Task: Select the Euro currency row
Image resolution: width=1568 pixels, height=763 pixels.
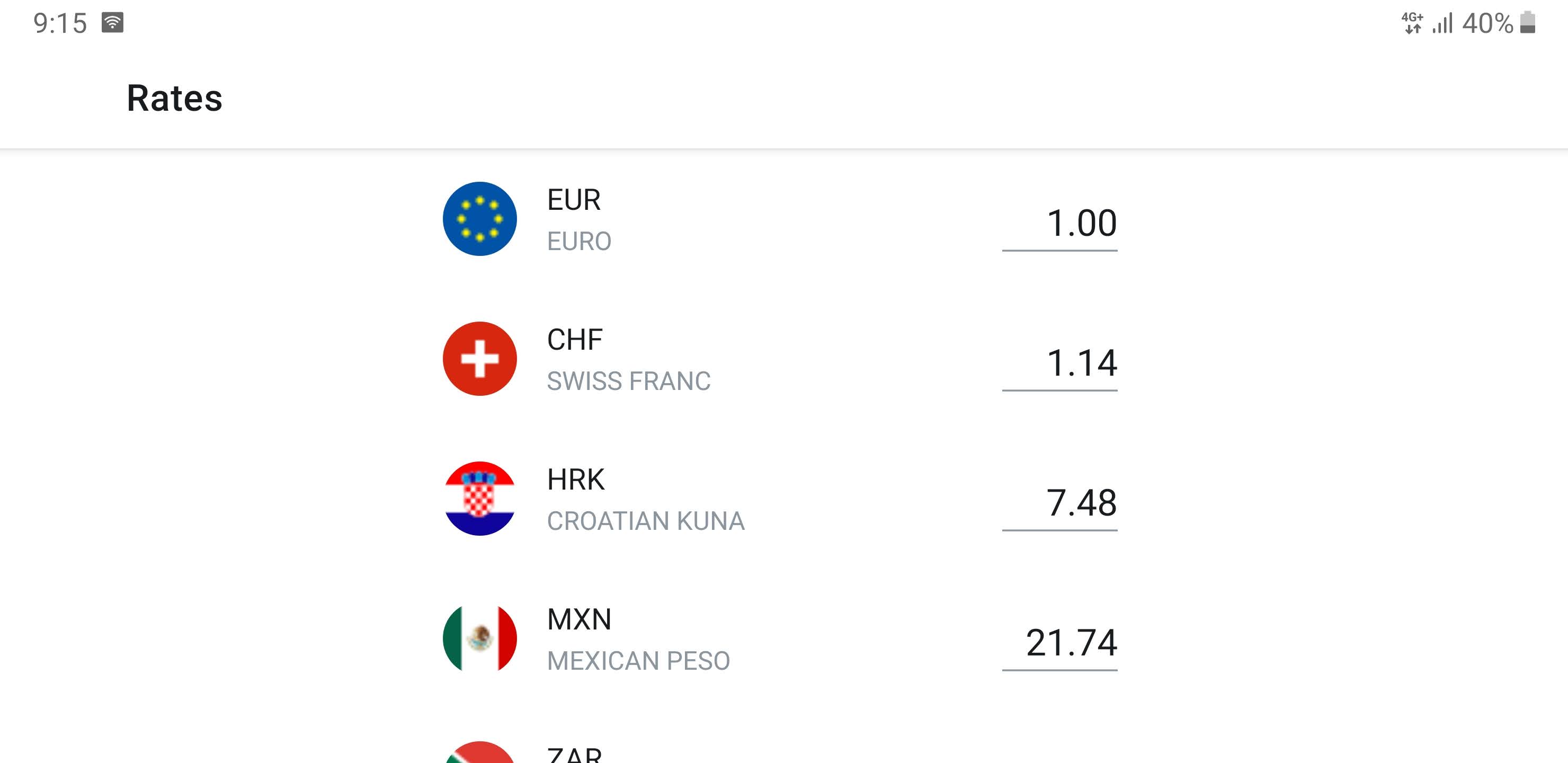Action: 578,219
